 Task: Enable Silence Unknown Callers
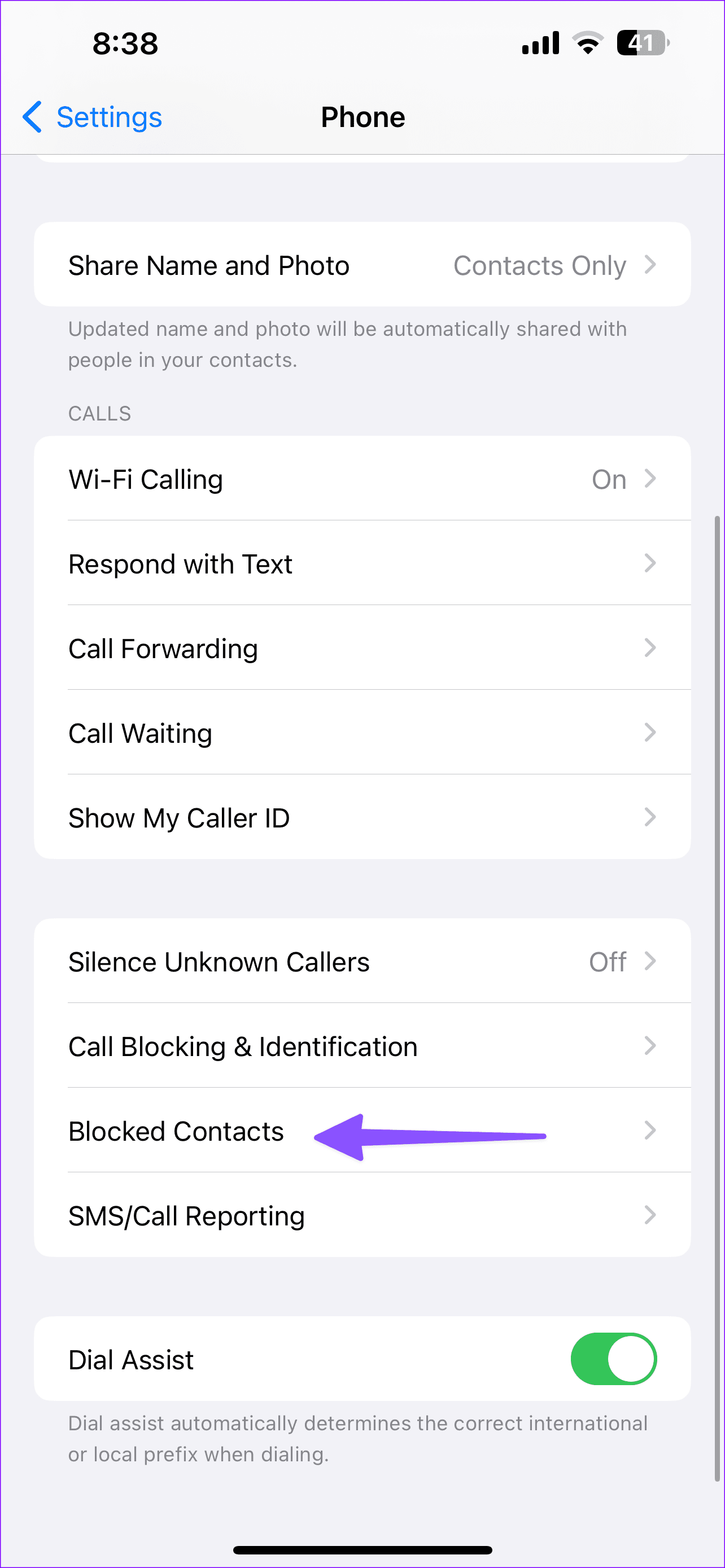click(x=363, y=962)
